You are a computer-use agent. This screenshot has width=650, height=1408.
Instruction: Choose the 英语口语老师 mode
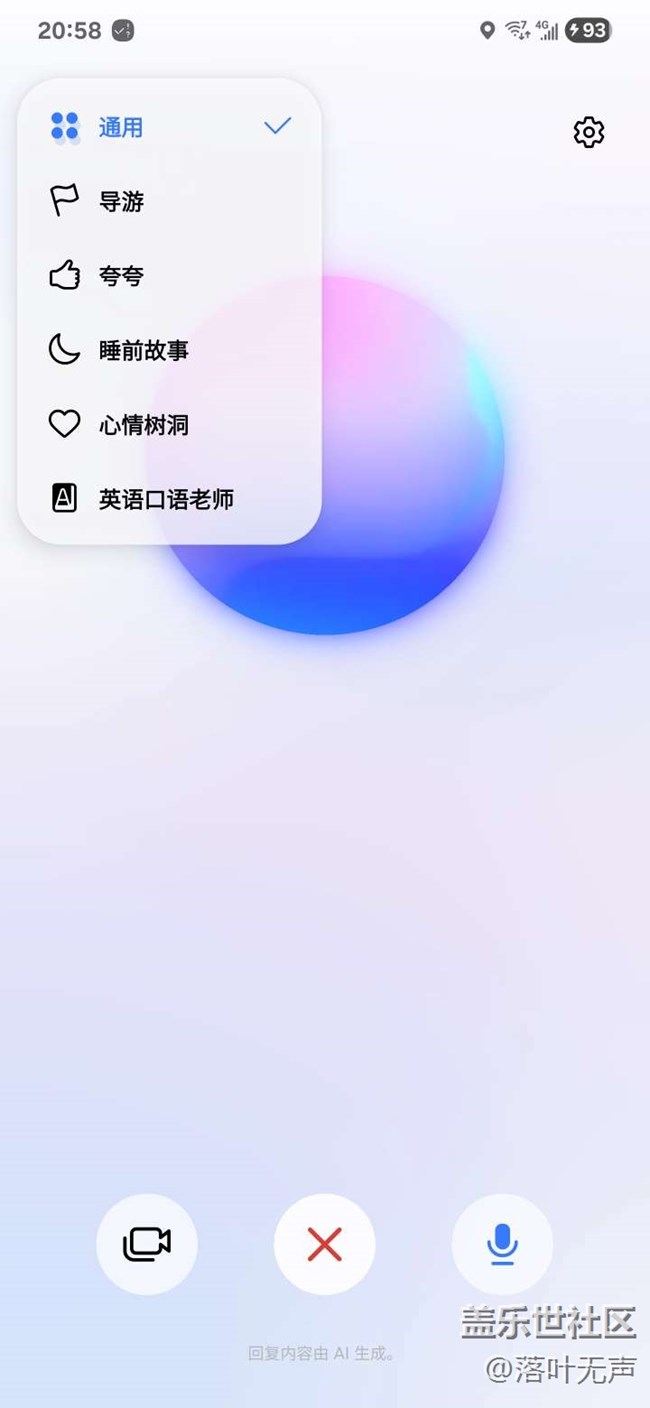168,499
